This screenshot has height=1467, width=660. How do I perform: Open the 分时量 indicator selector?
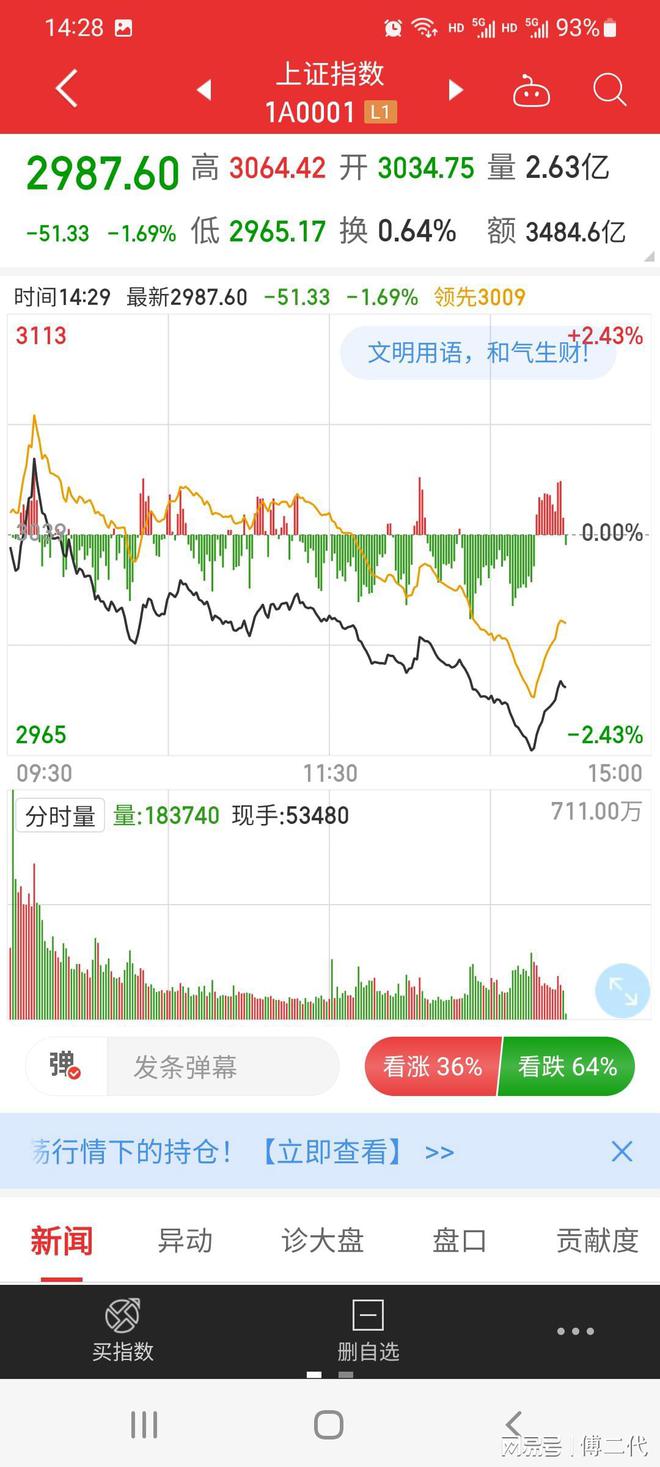[61, 816]
